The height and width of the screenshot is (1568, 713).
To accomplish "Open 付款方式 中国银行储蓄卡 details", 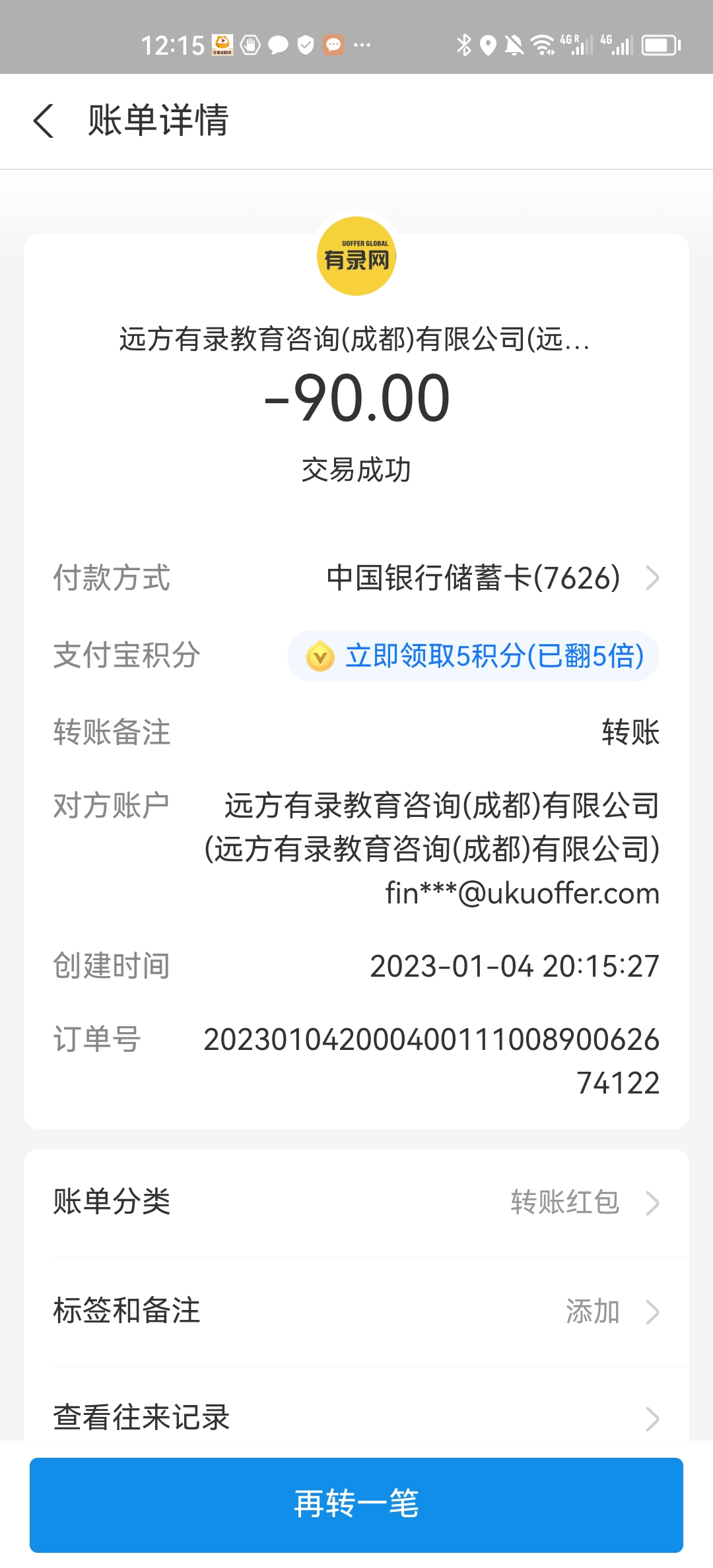I will tap(492, 578).
